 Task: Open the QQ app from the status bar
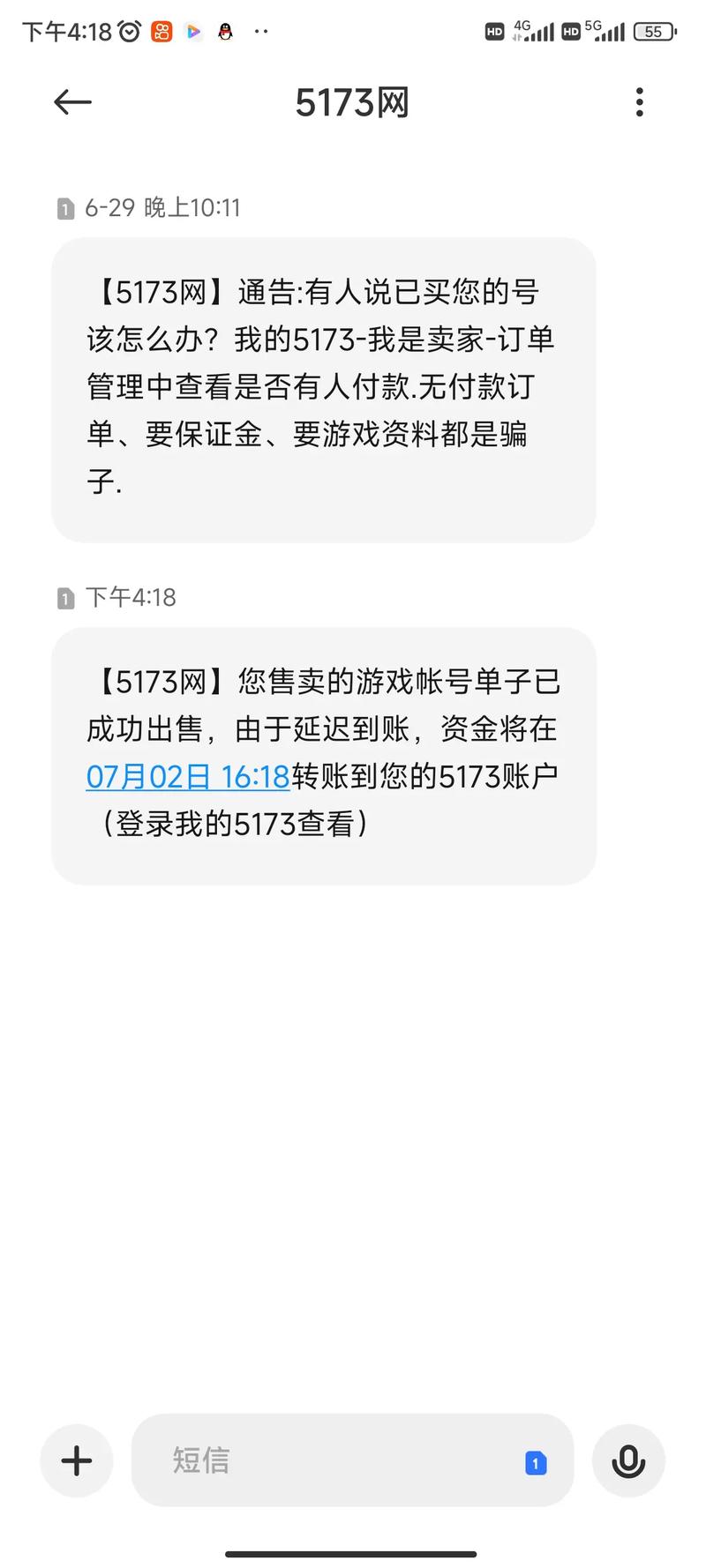(227, 32)
